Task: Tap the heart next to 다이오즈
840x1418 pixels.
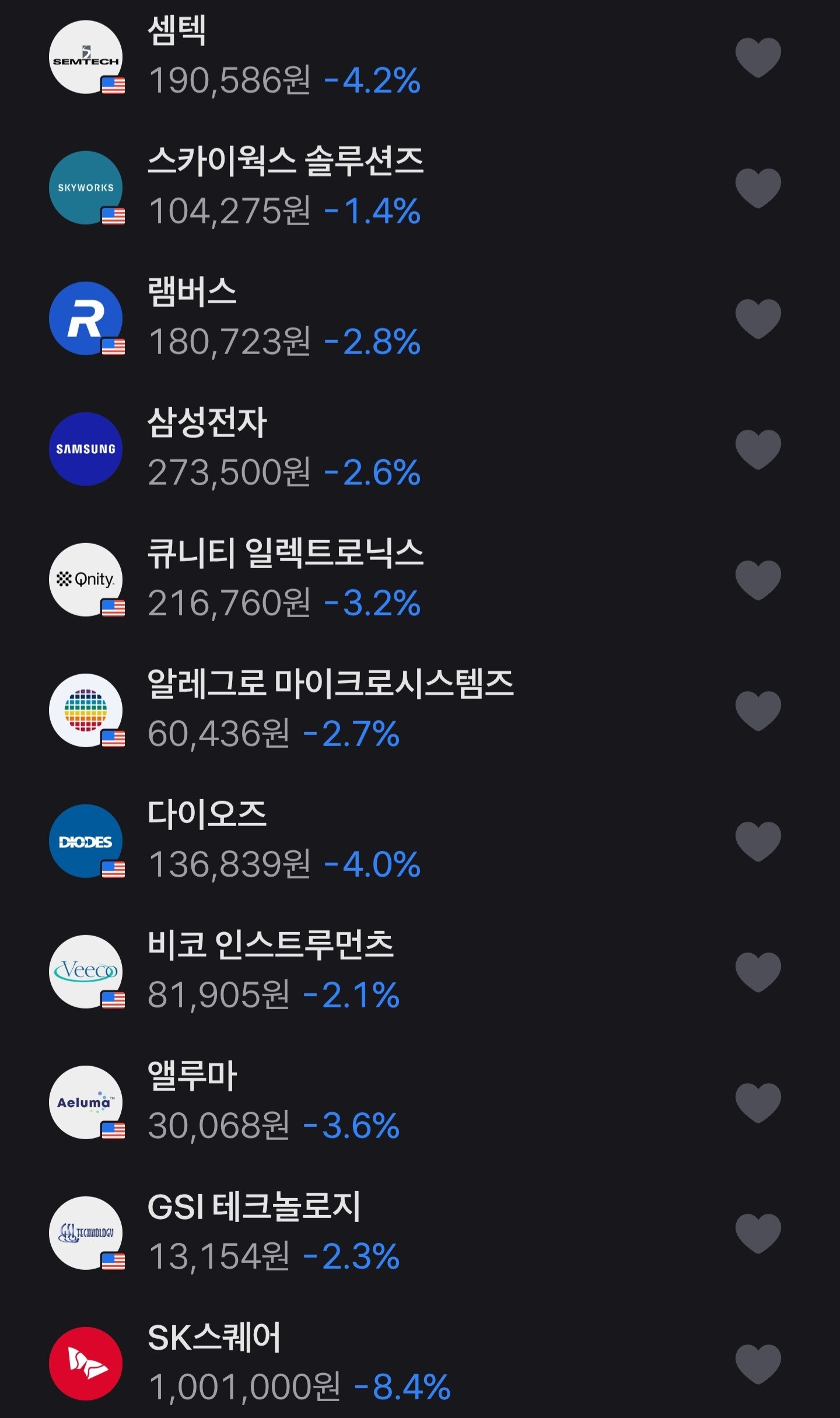Action: click(758, 841)
